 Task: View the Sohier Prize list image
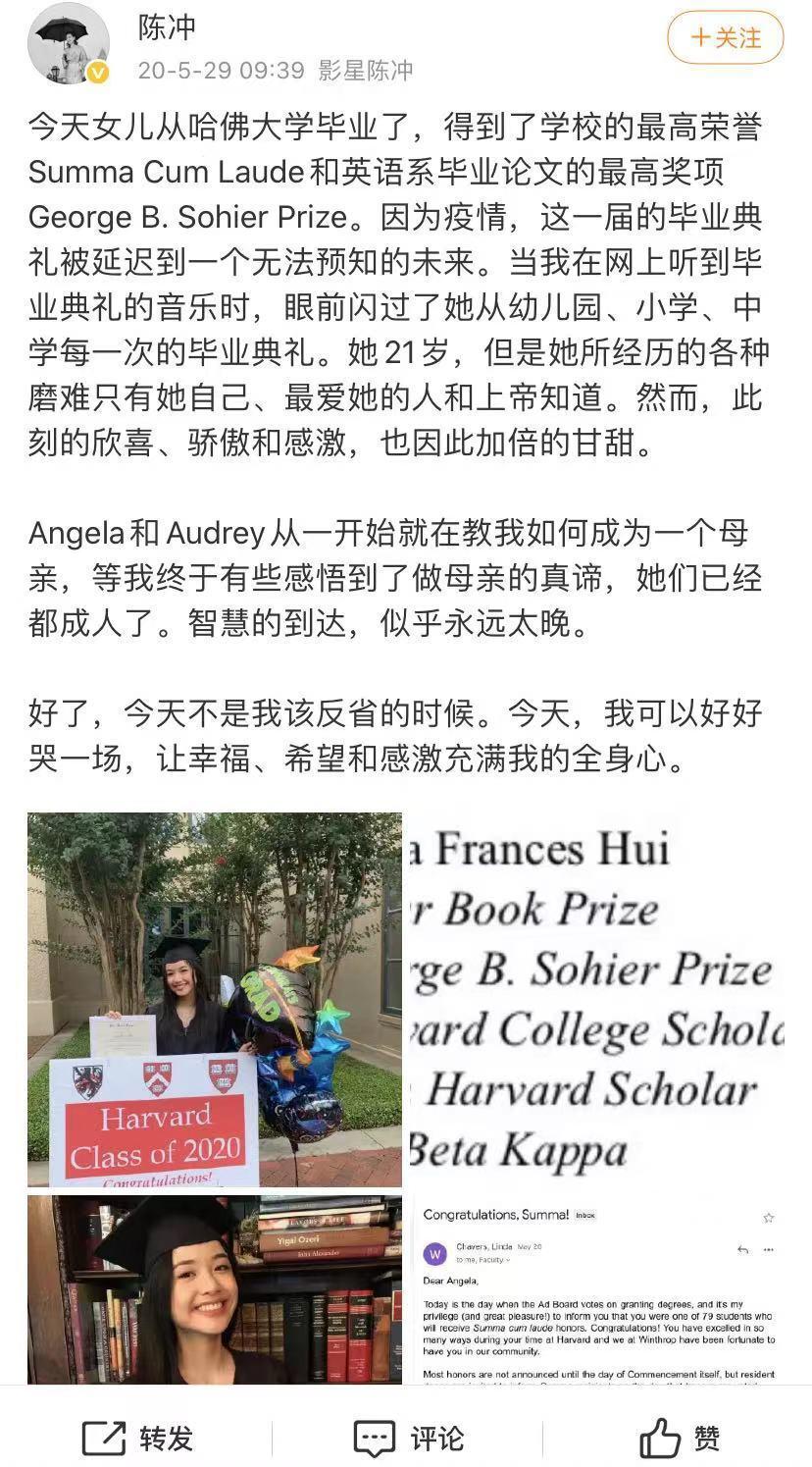(x=597, y=1000)
